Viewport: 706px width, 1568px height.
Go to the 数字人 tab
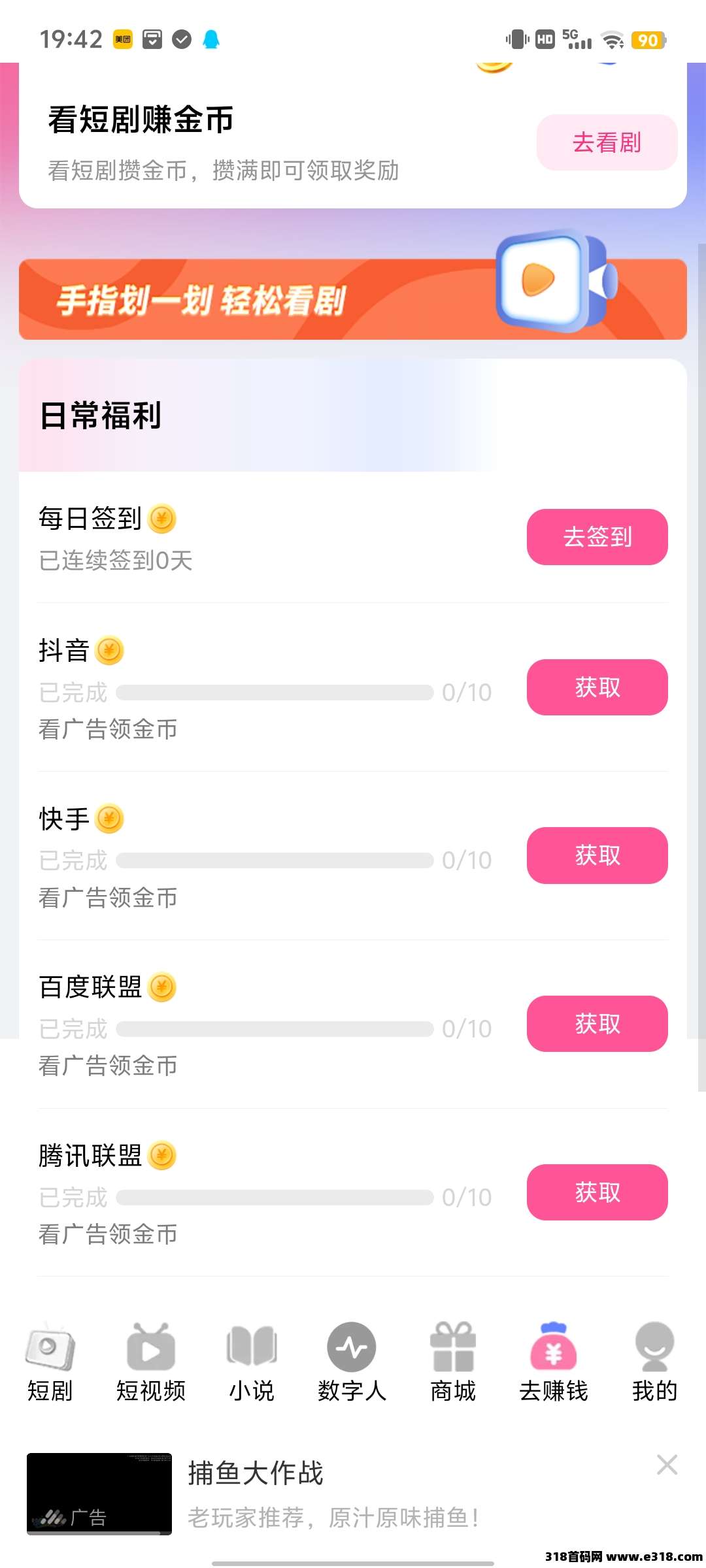point(352,1362)
